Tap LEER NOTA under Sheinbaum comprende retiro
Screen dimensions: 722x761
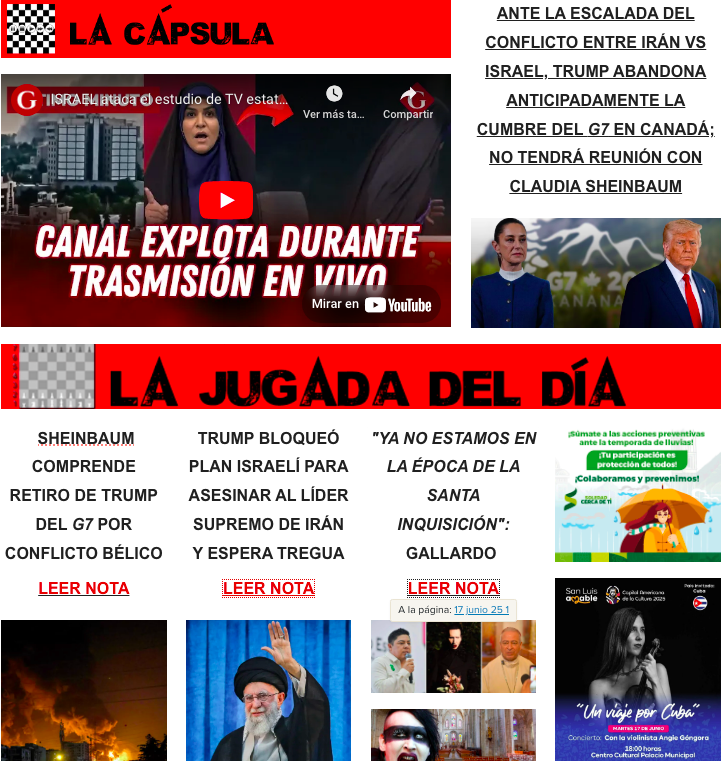coord(84,588)
